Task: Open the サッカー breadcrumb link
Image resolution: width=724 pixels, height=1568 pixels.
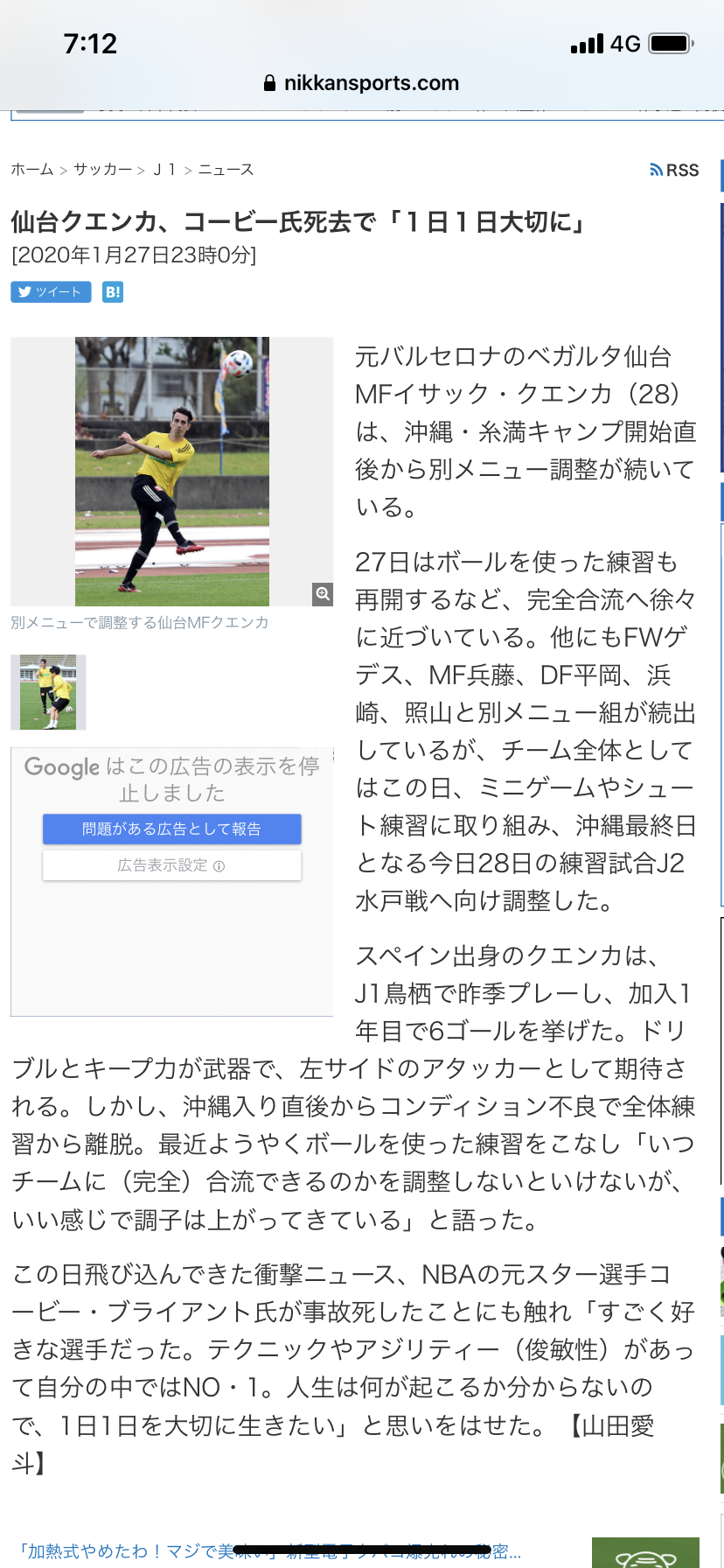Action: click(102, 170)
